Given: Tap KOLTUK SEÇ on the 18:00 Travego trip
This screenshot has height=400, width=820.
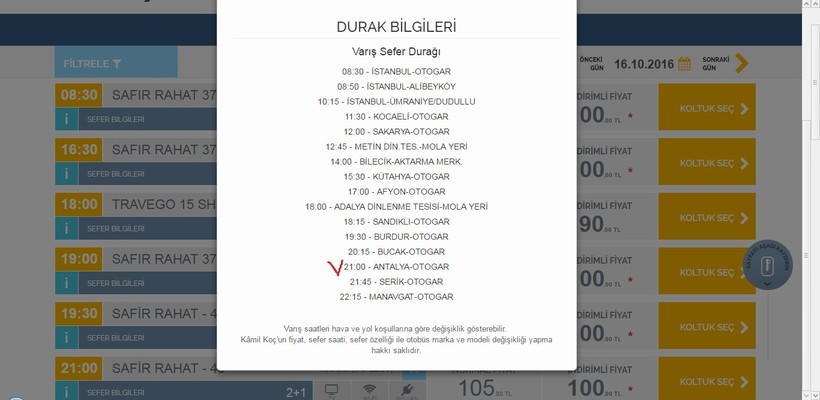Looking at the screenshot, I should [714, 217].
